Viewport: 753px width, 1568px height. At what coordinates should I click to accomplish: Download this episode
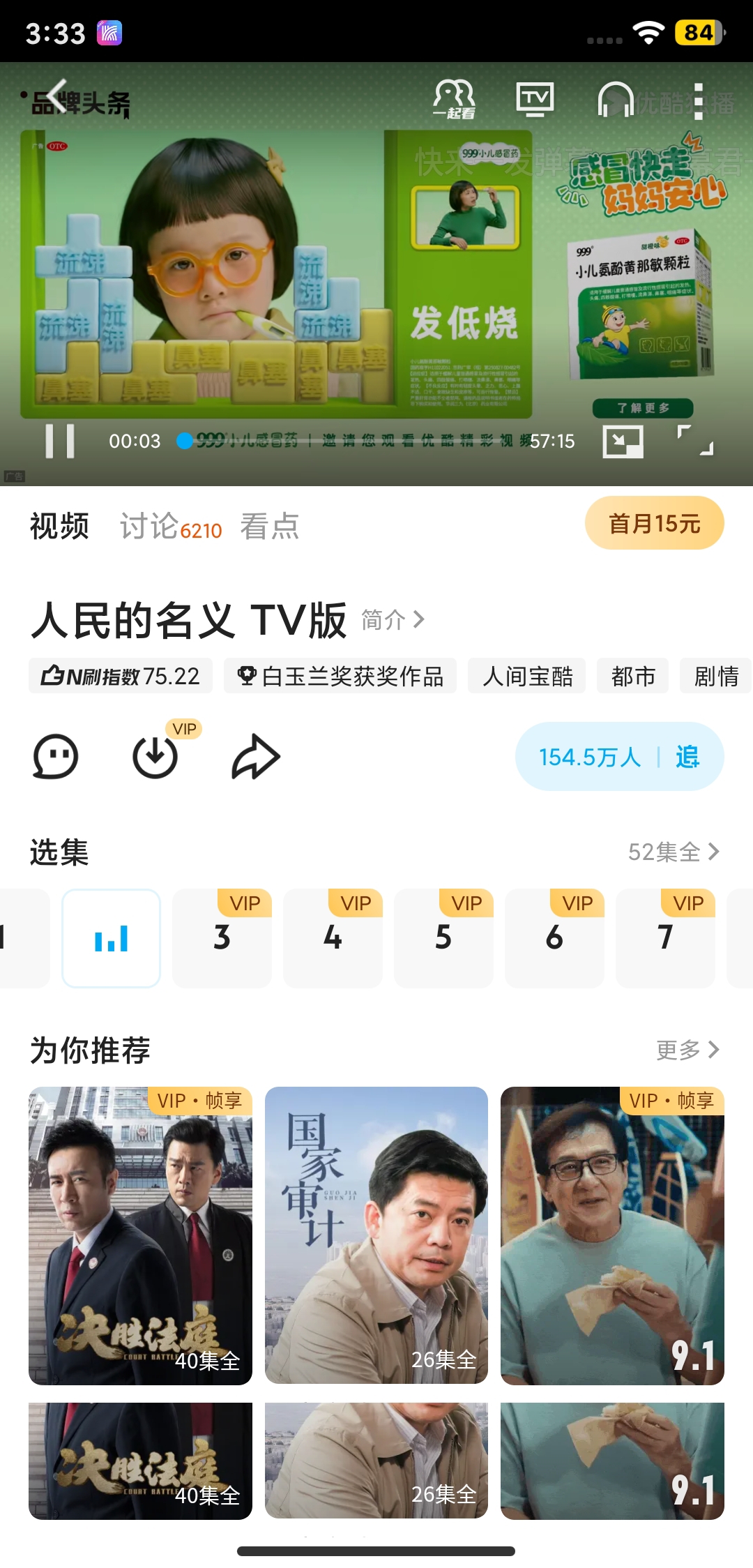(155, 757)
